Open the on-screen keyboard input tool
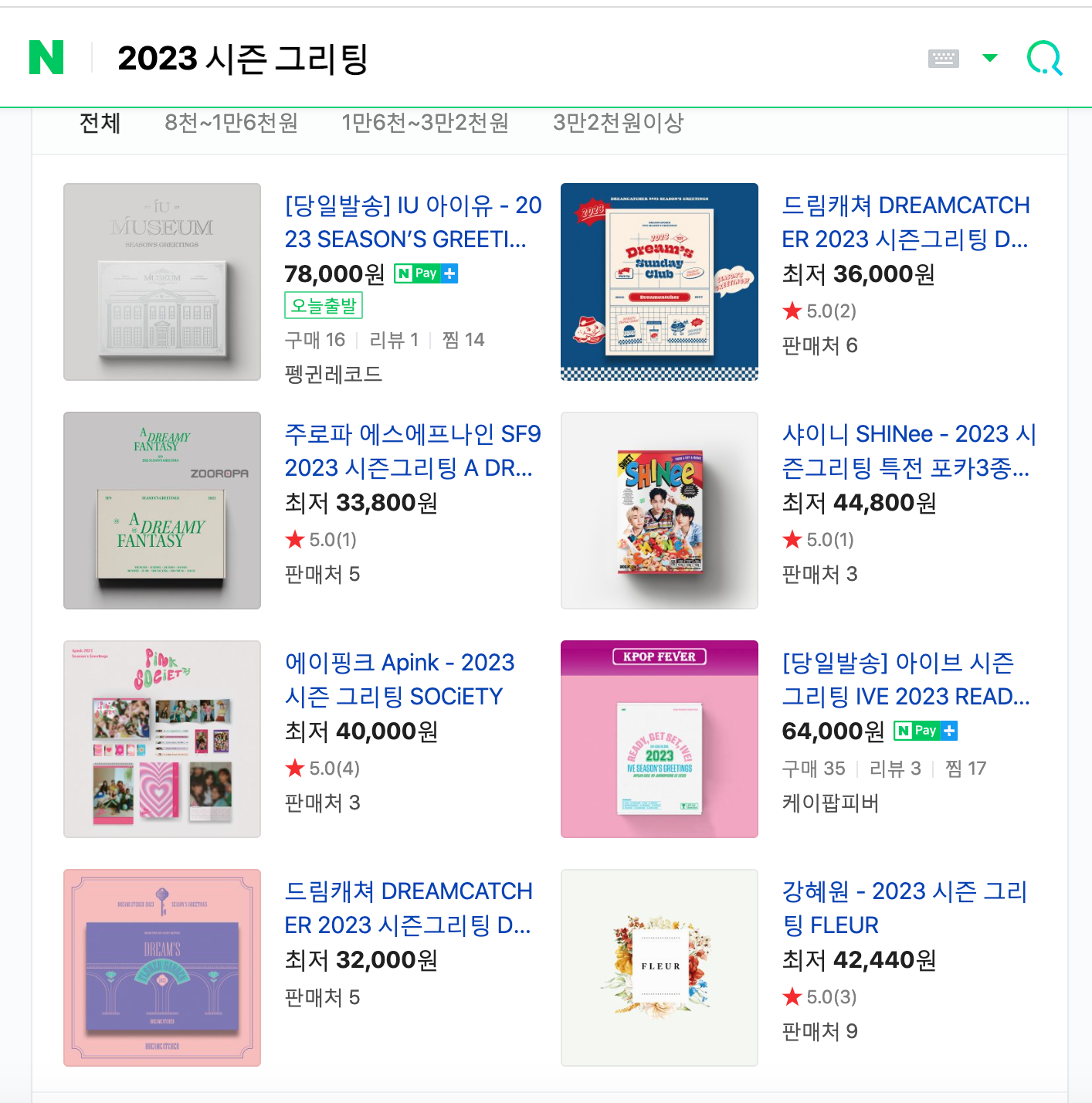 [943, 58]
